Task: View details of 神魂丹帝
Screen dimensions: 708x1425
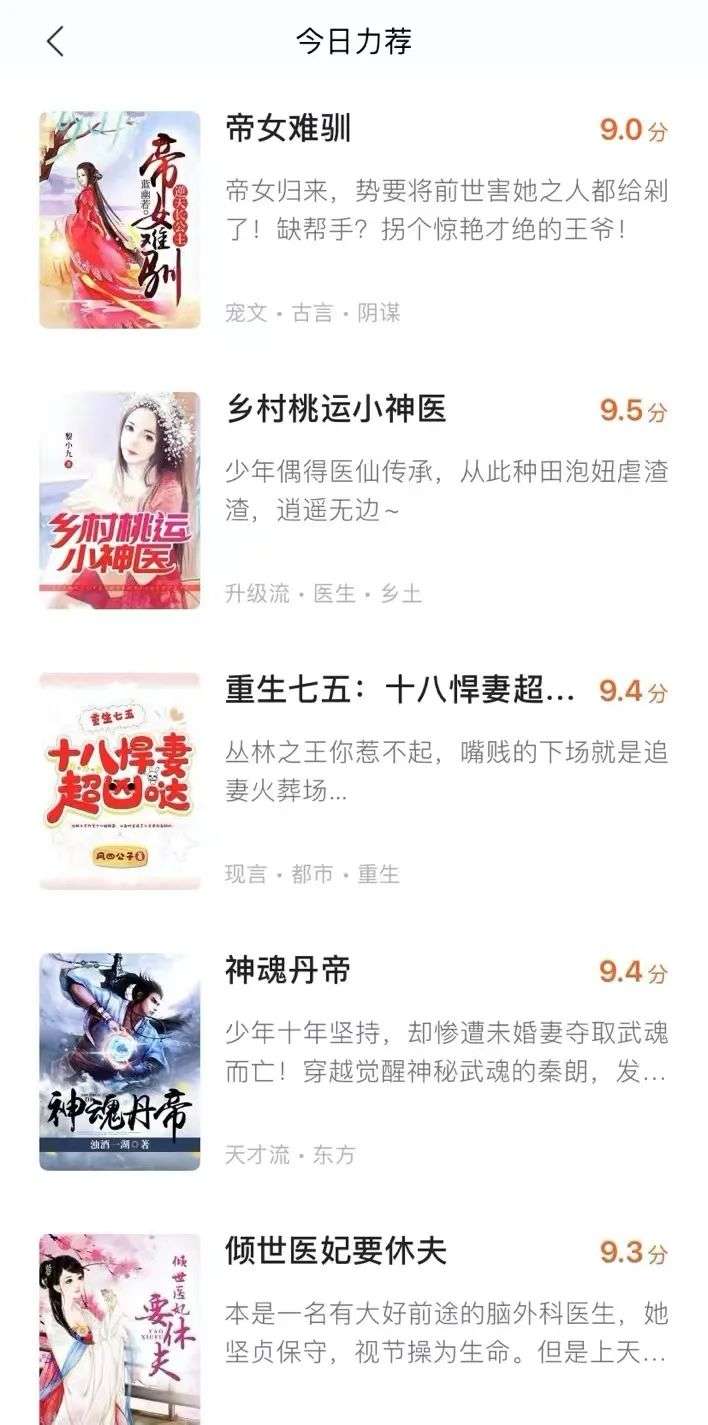Action: 288,970
